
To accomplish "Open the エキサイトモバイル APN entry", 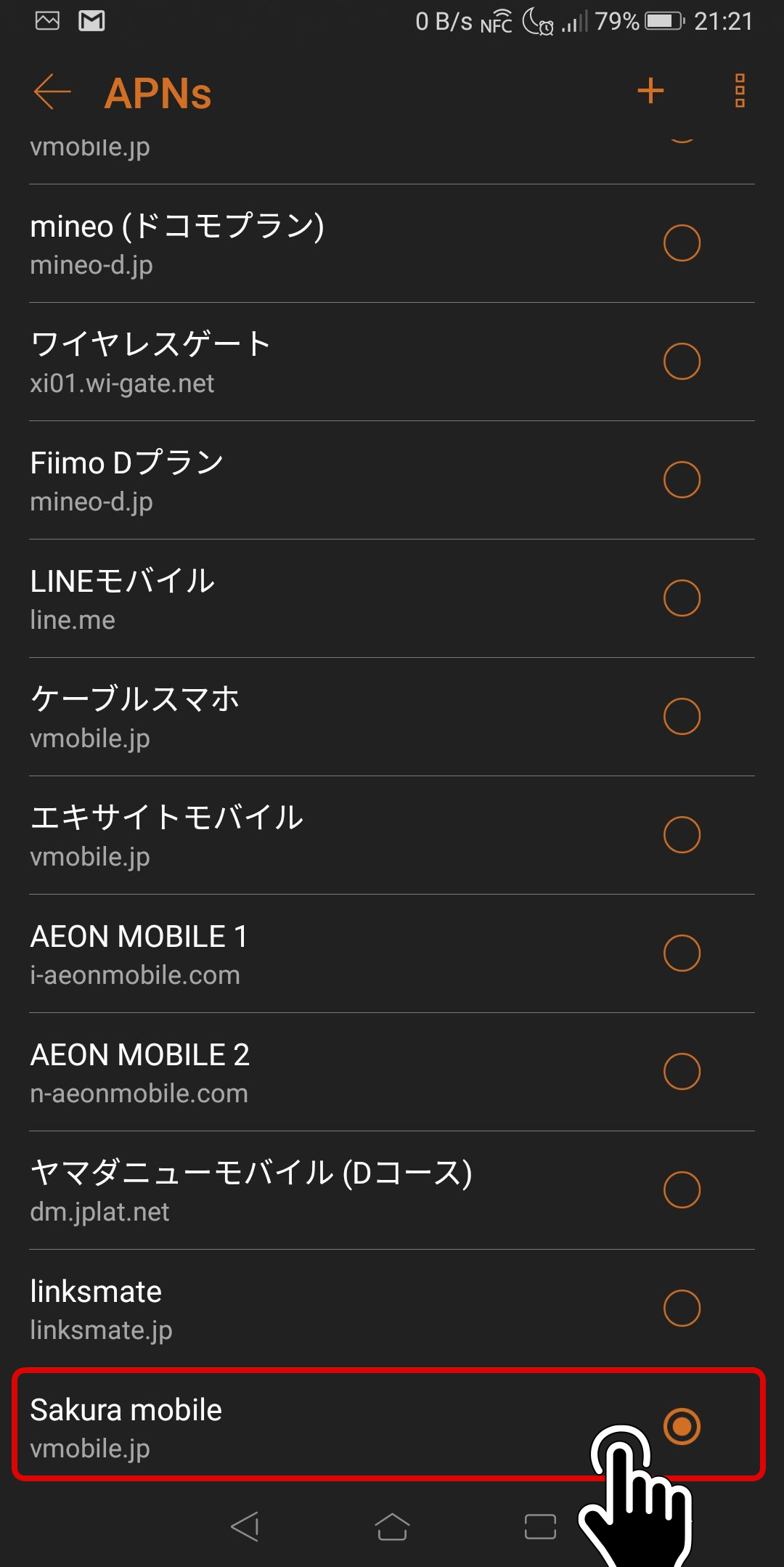I will pyautogui.click(x=392, y=835).
